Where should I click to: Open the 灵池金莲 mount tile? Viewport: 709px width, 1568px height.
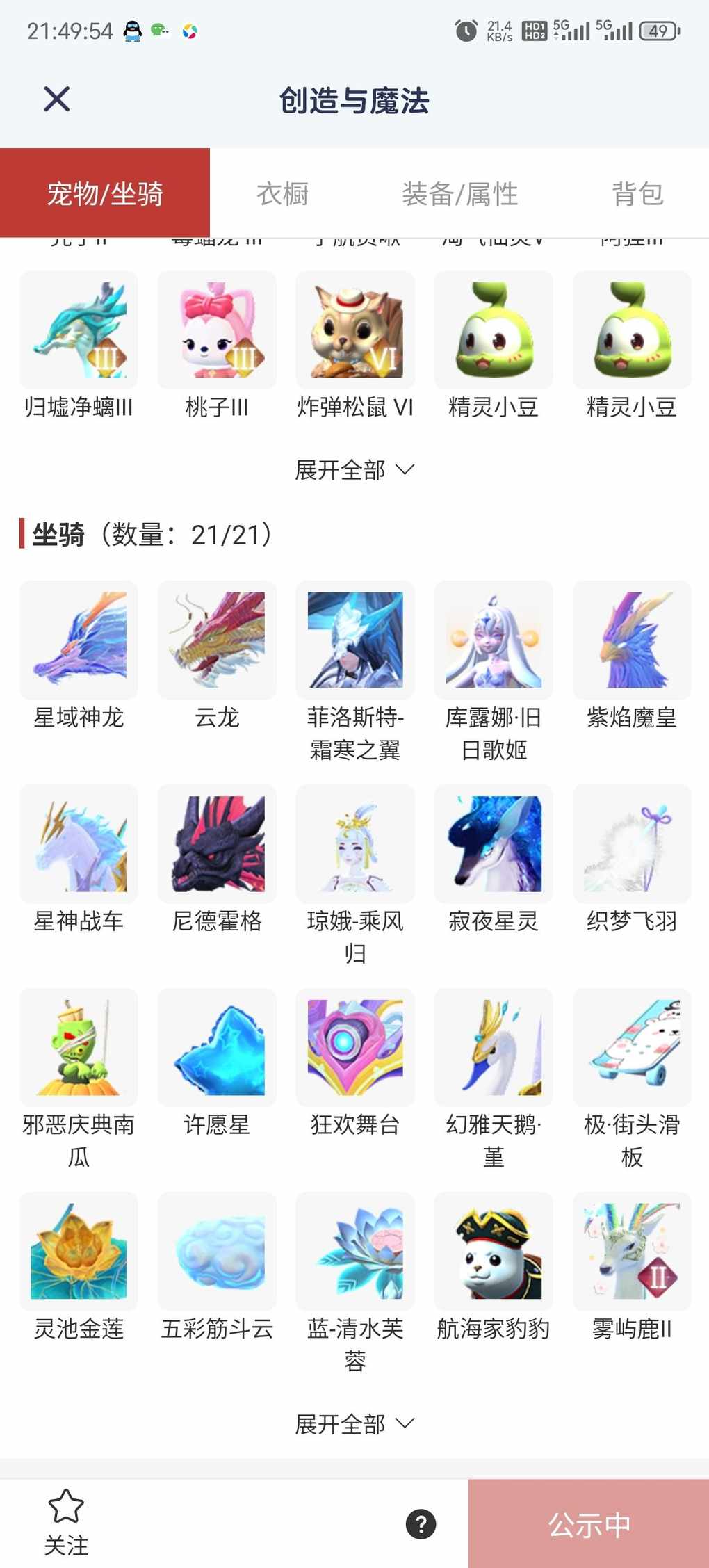tap(79, 1251)
